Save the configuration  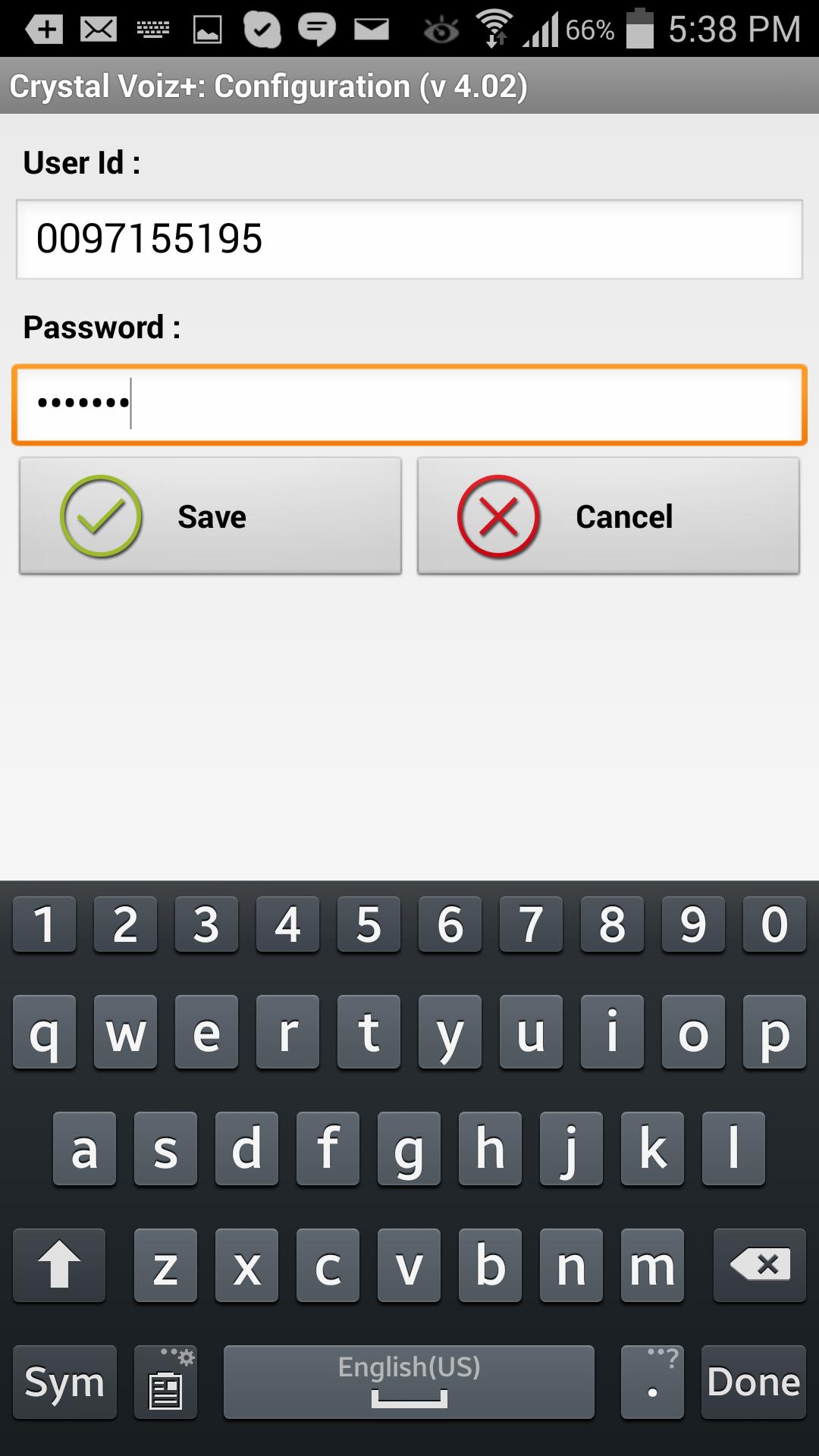click(210, 516)
